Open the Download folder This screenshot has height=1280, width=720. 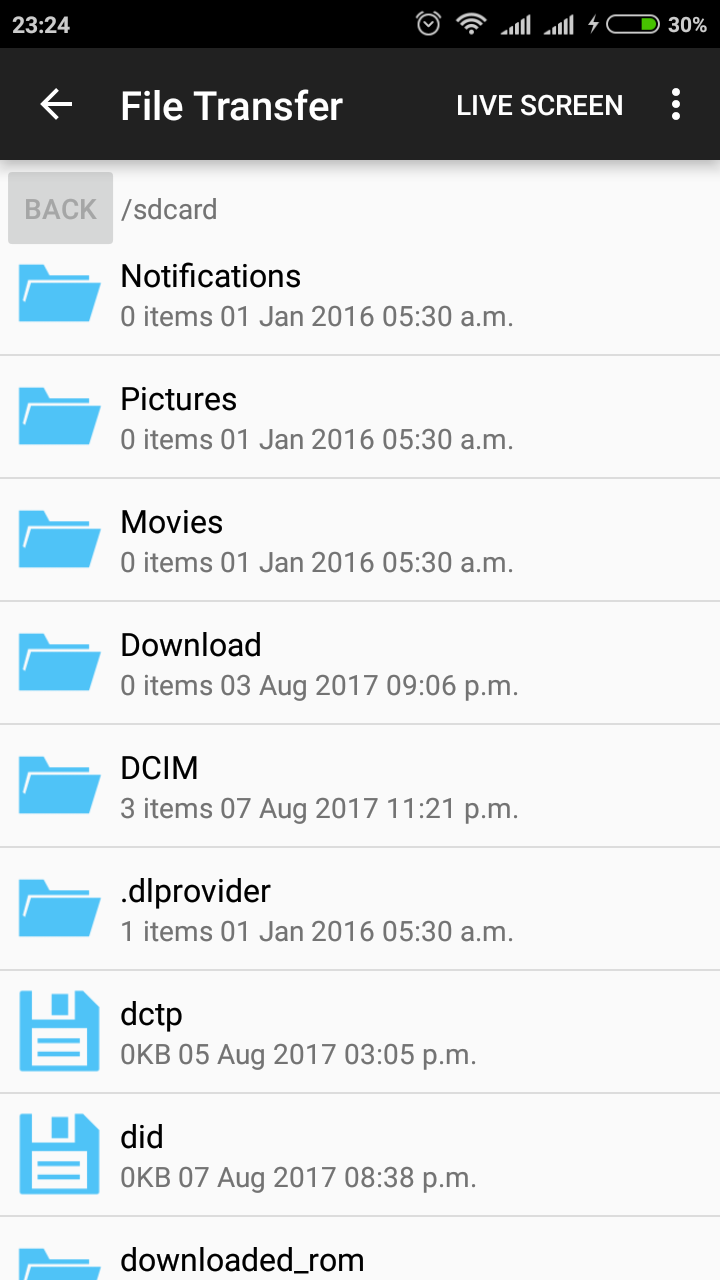coord(360,664)
